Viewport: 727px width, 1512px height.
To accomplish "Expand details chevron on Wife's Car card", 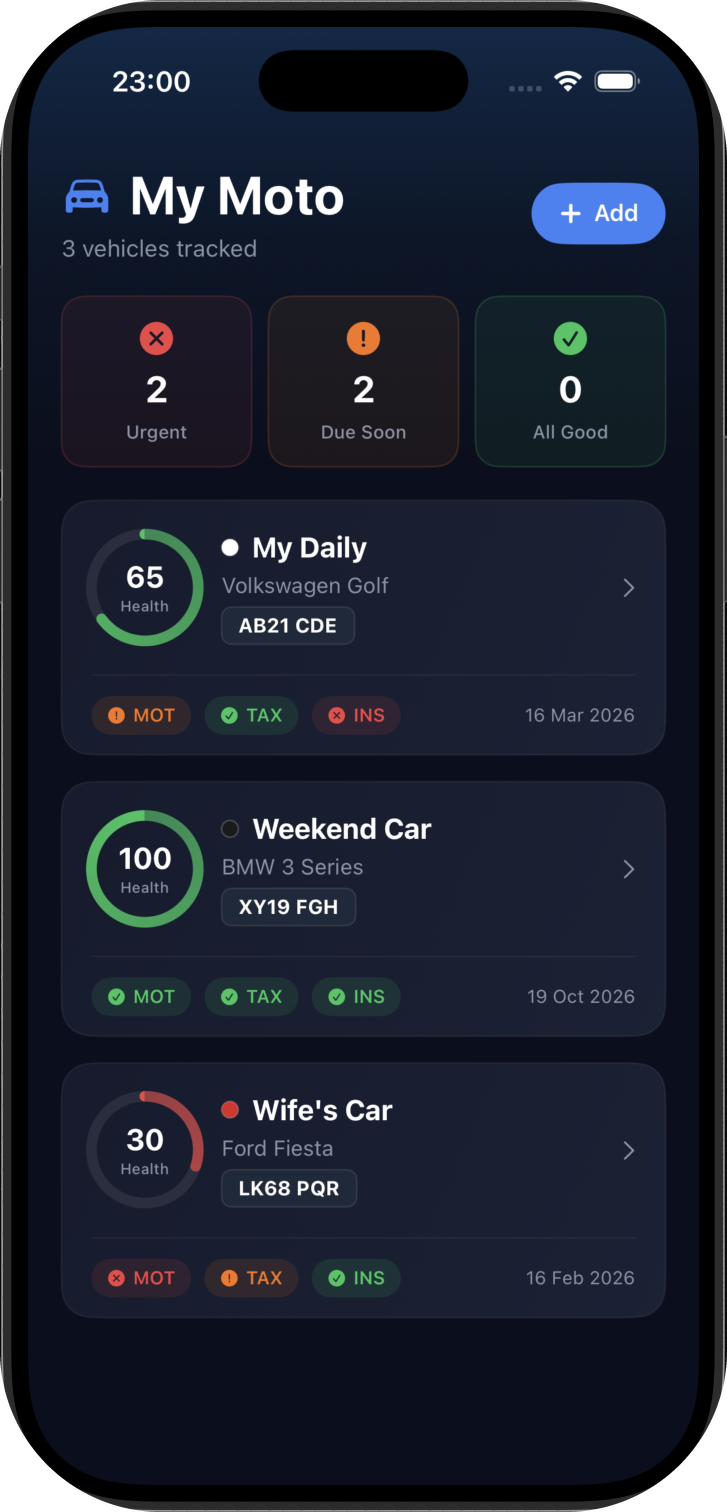I will pyautogui.click(x=629, y=1150).
